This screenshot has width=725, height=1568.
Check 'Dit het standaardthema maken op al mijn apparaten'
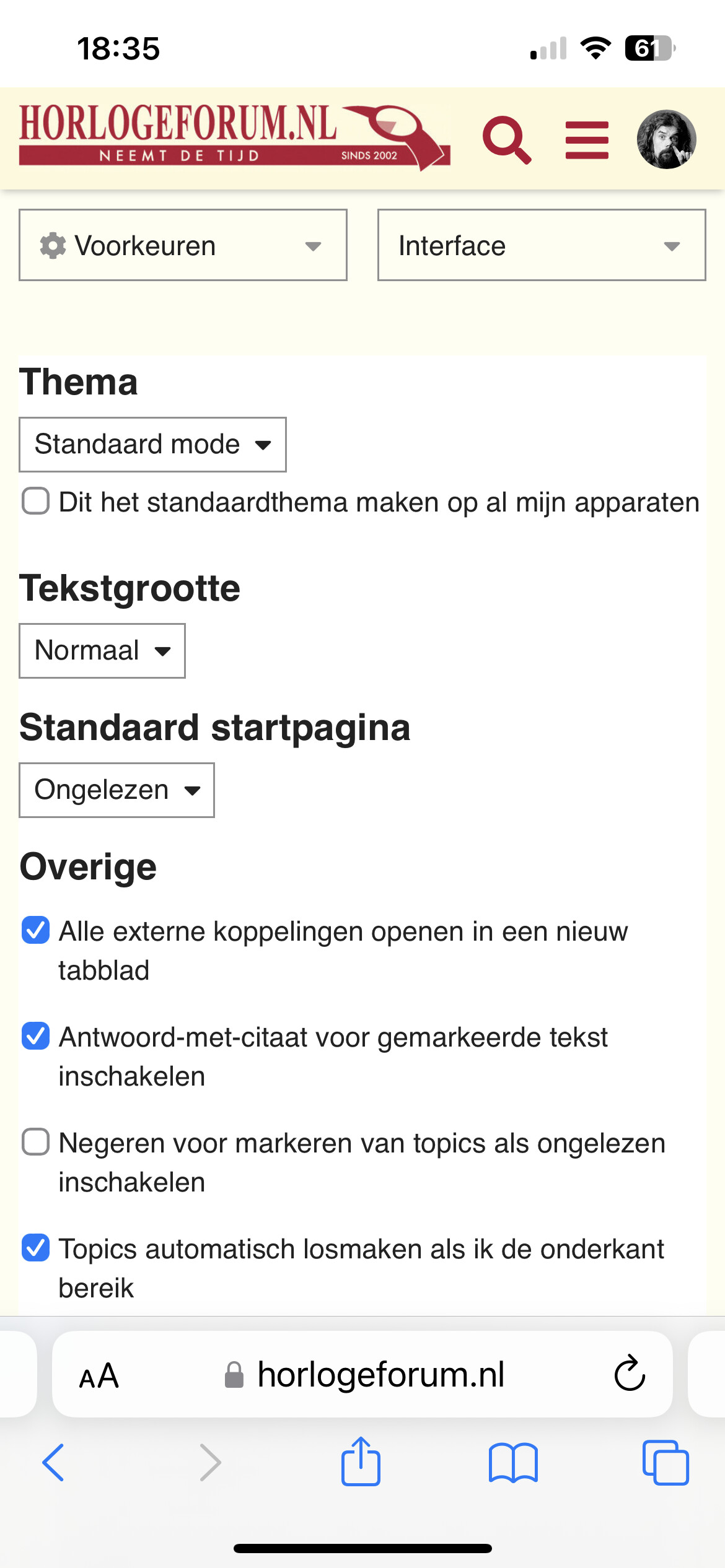coord(35,501)
